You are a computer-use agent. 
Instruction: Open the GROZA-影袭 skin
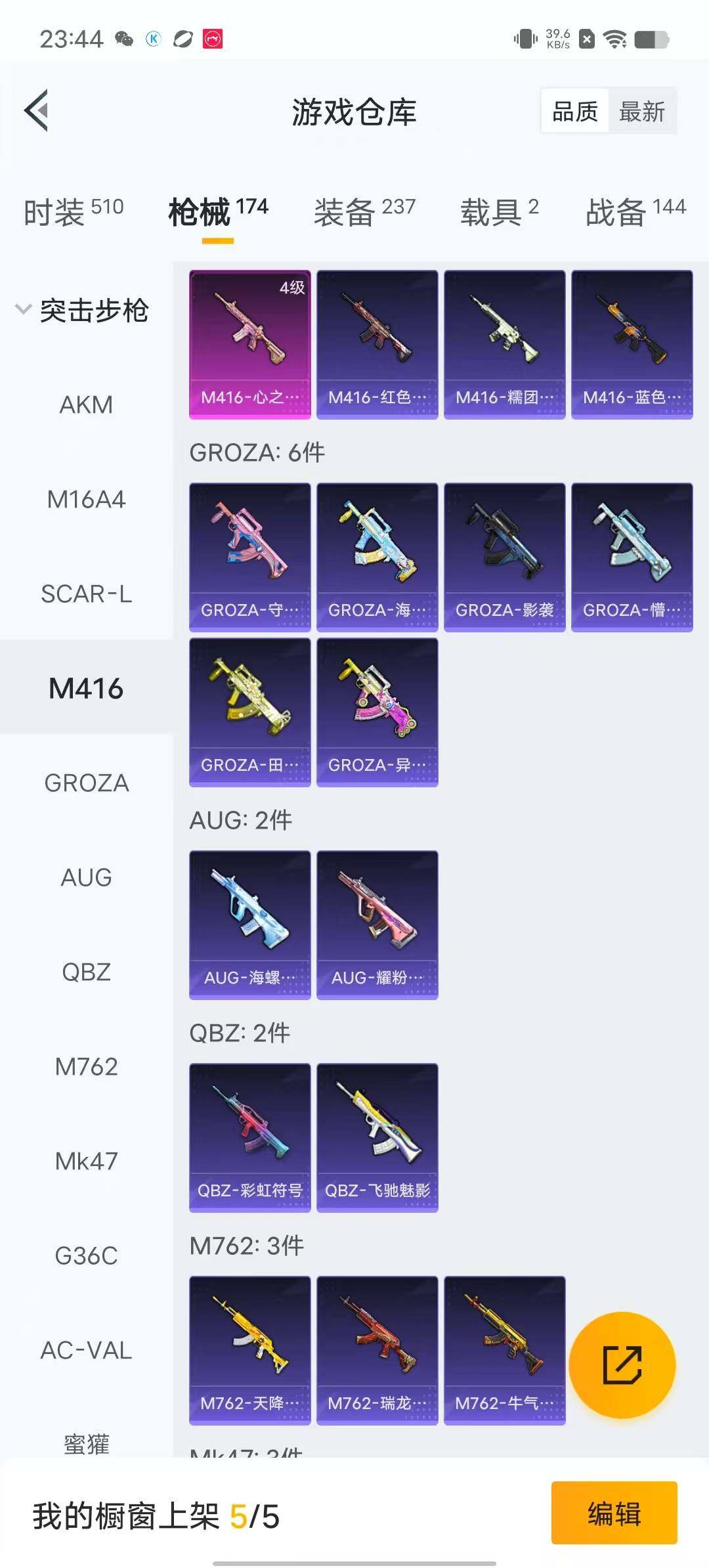504,557
